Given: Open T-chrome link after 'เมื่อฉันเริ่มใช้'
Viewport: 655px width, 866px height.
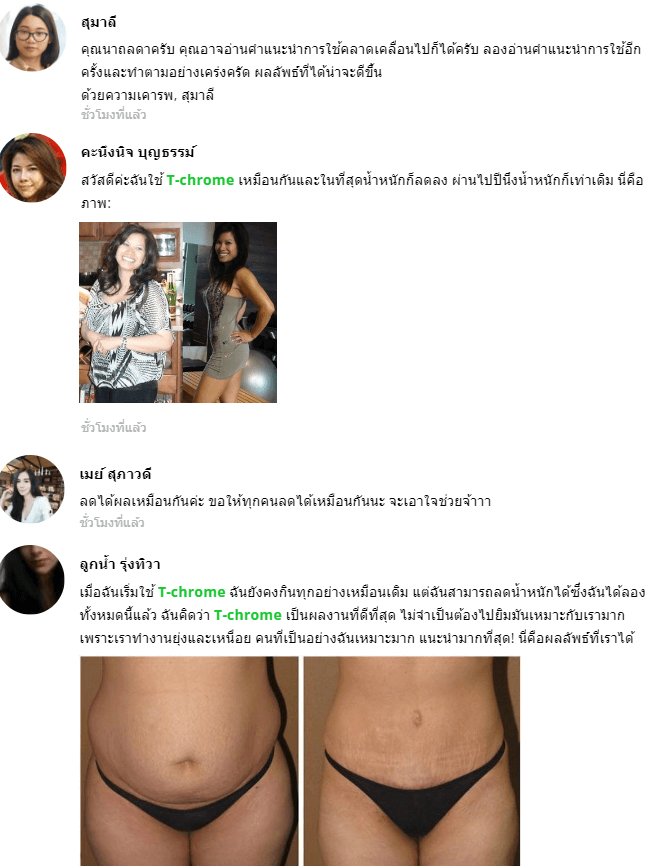Looking at the screenshot, I should click(191, 592).
